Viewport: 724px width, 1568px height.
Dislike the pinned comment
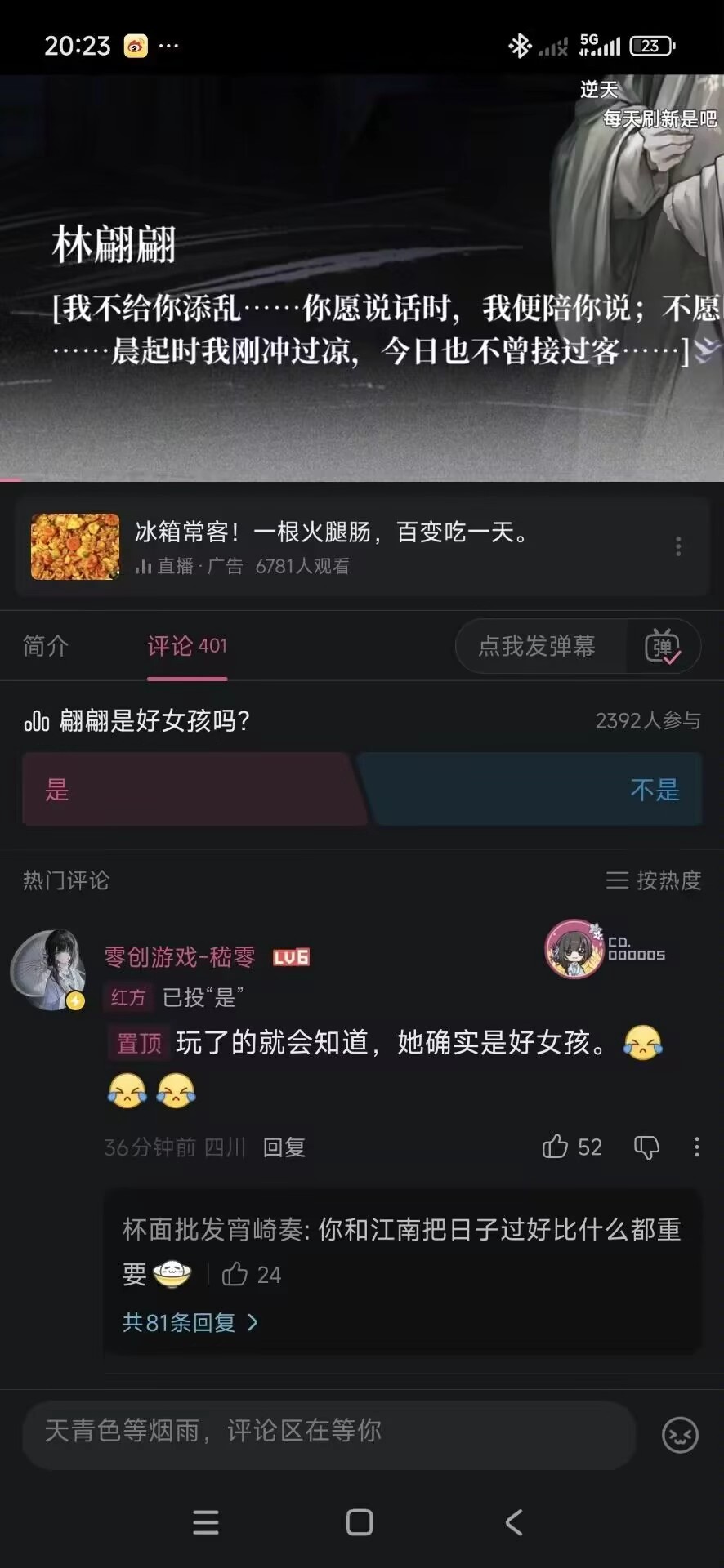pos(646,1147)
